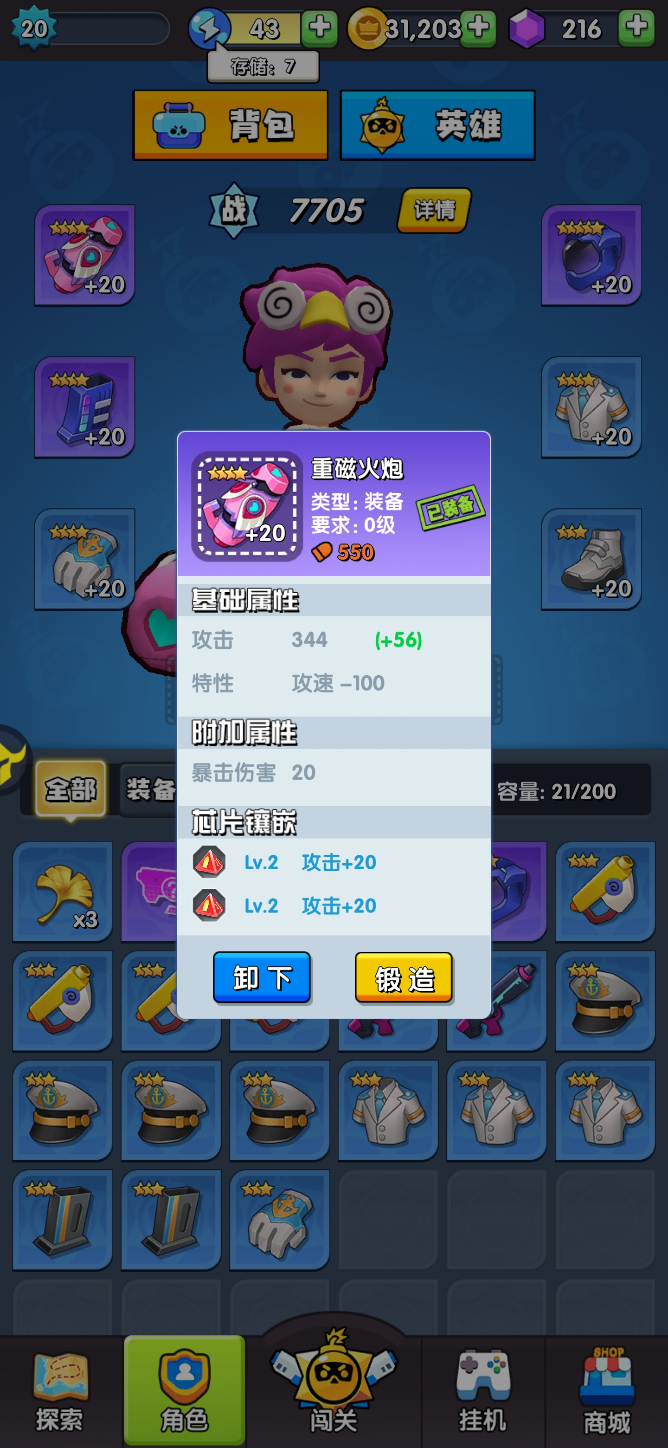Image resolution: width=668 pixels, height=1448 pixels.
Task: Select the 角色 character tab
Action: (184, 1392)
